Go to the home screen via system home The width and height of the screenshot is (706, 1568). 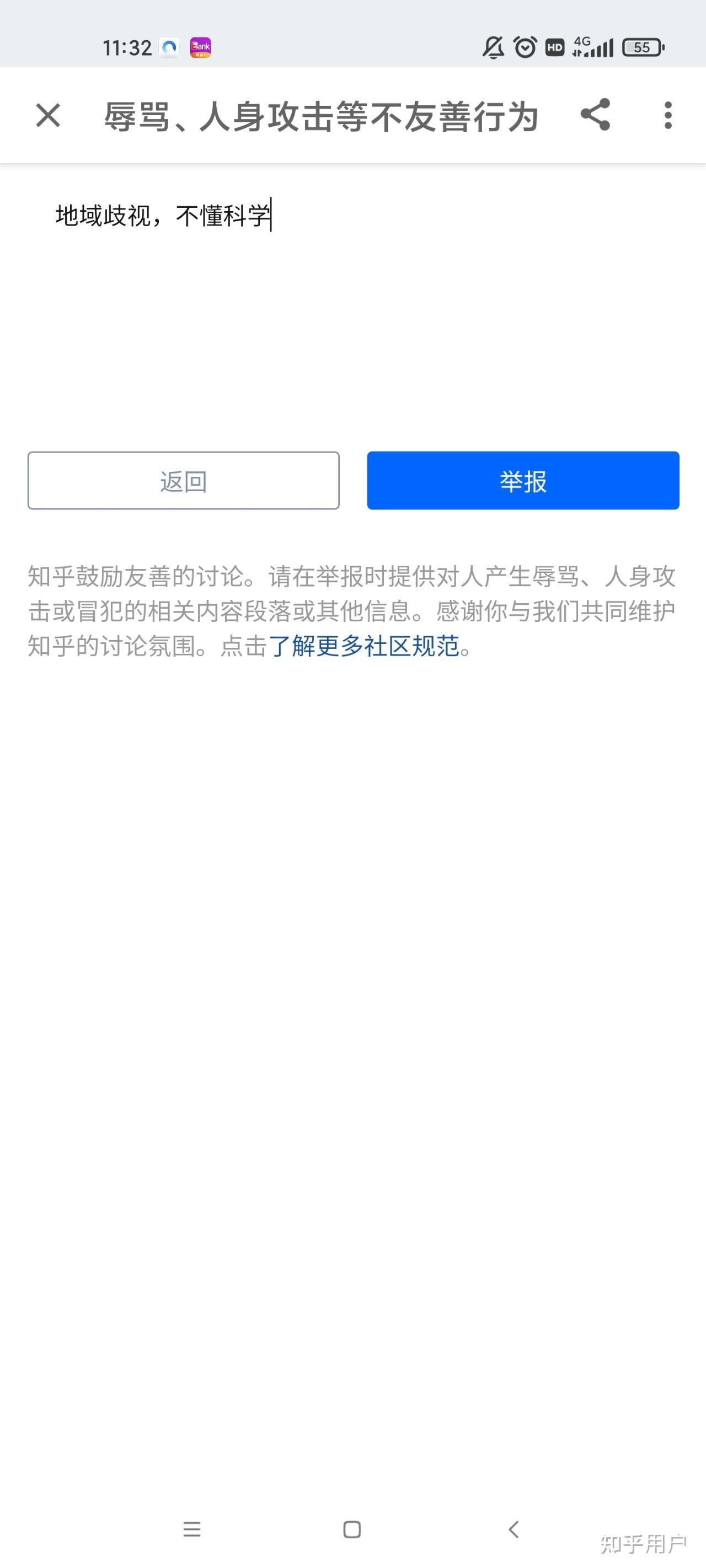click(x=352, y=1529)
